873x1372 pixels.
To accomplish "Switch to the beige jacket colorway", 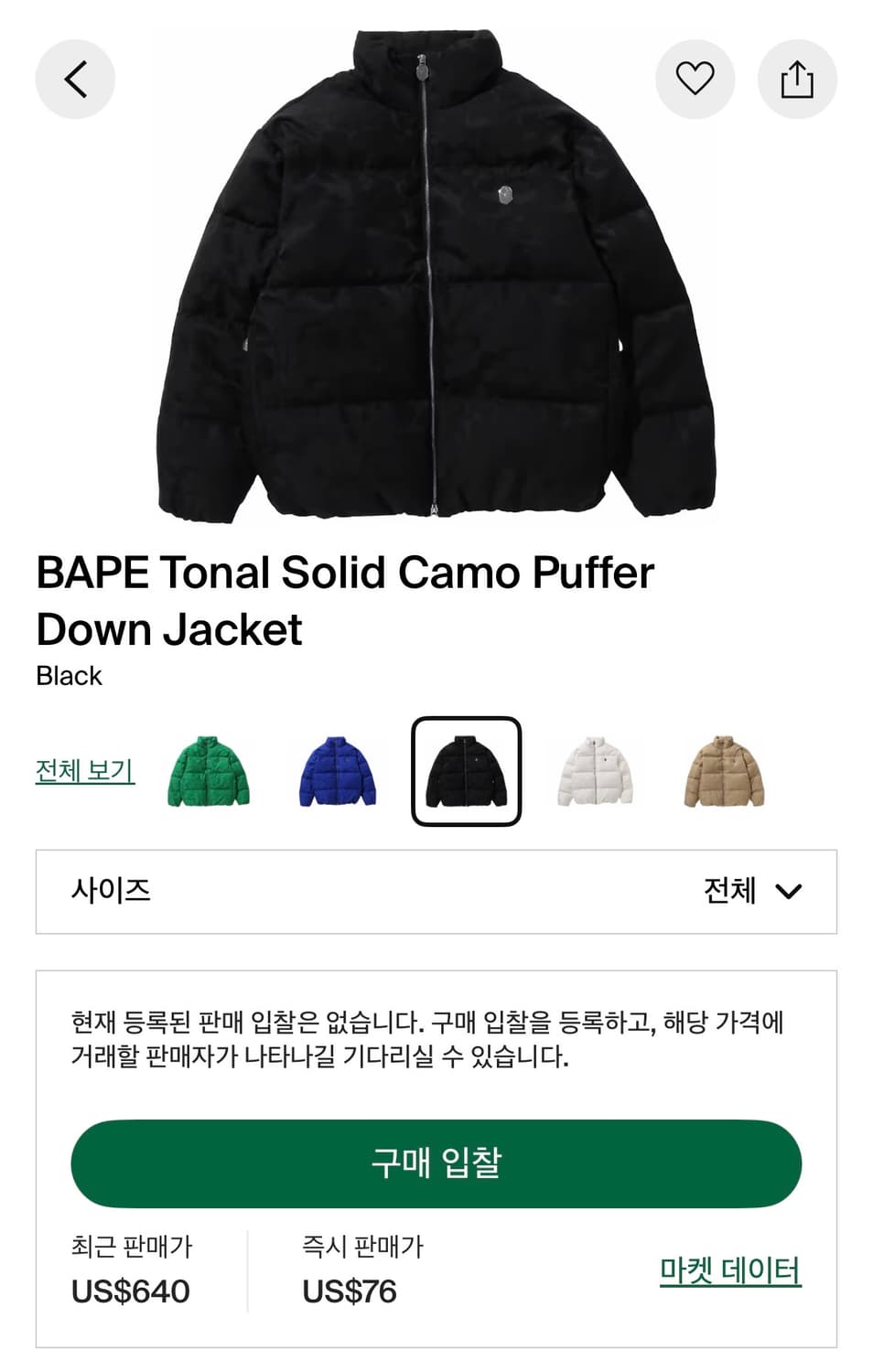I will [724, 772].
